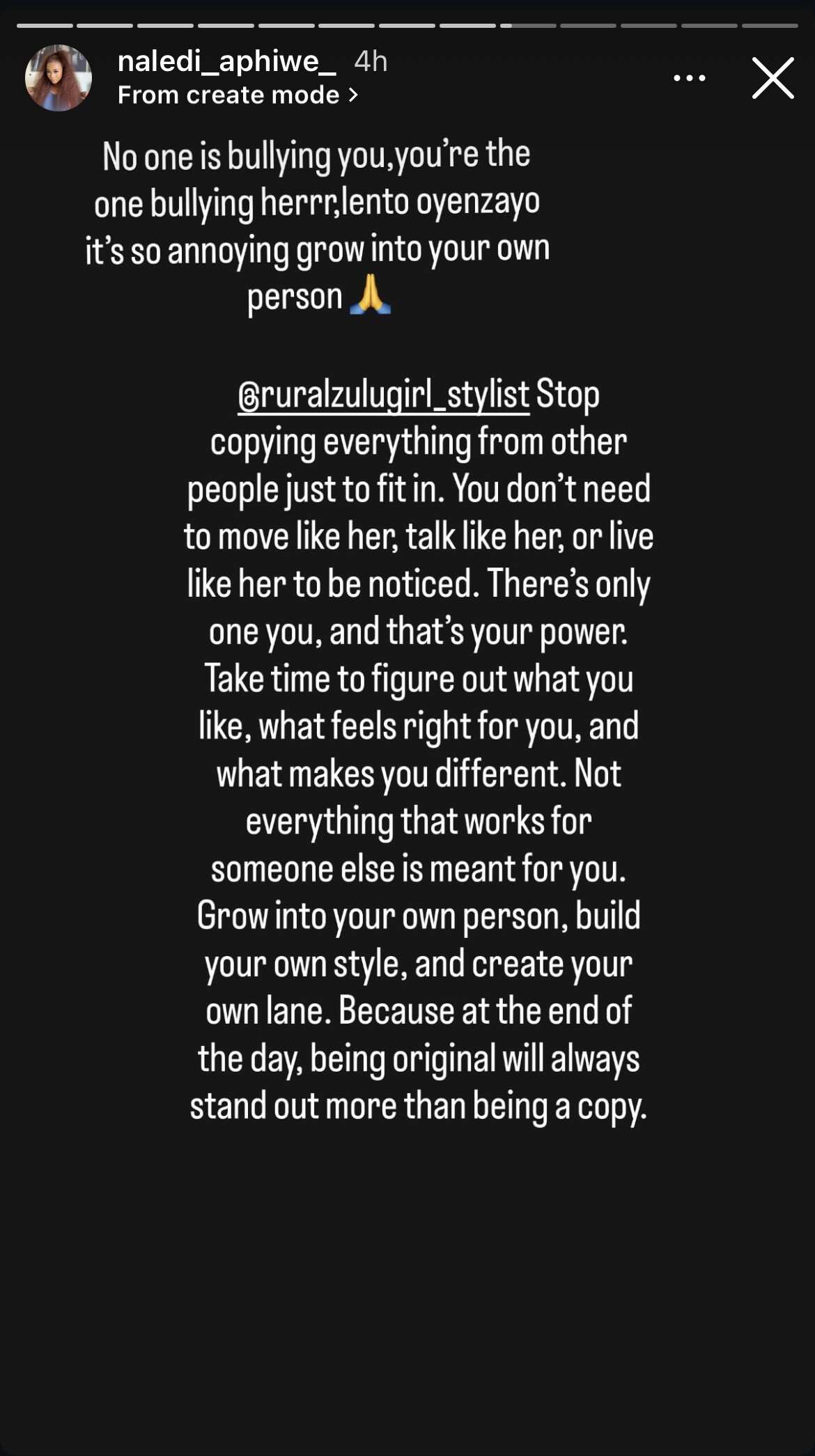The height and width of the screenshot is (1456, 815).
Task: Open From create mode link
Action: 237,95
